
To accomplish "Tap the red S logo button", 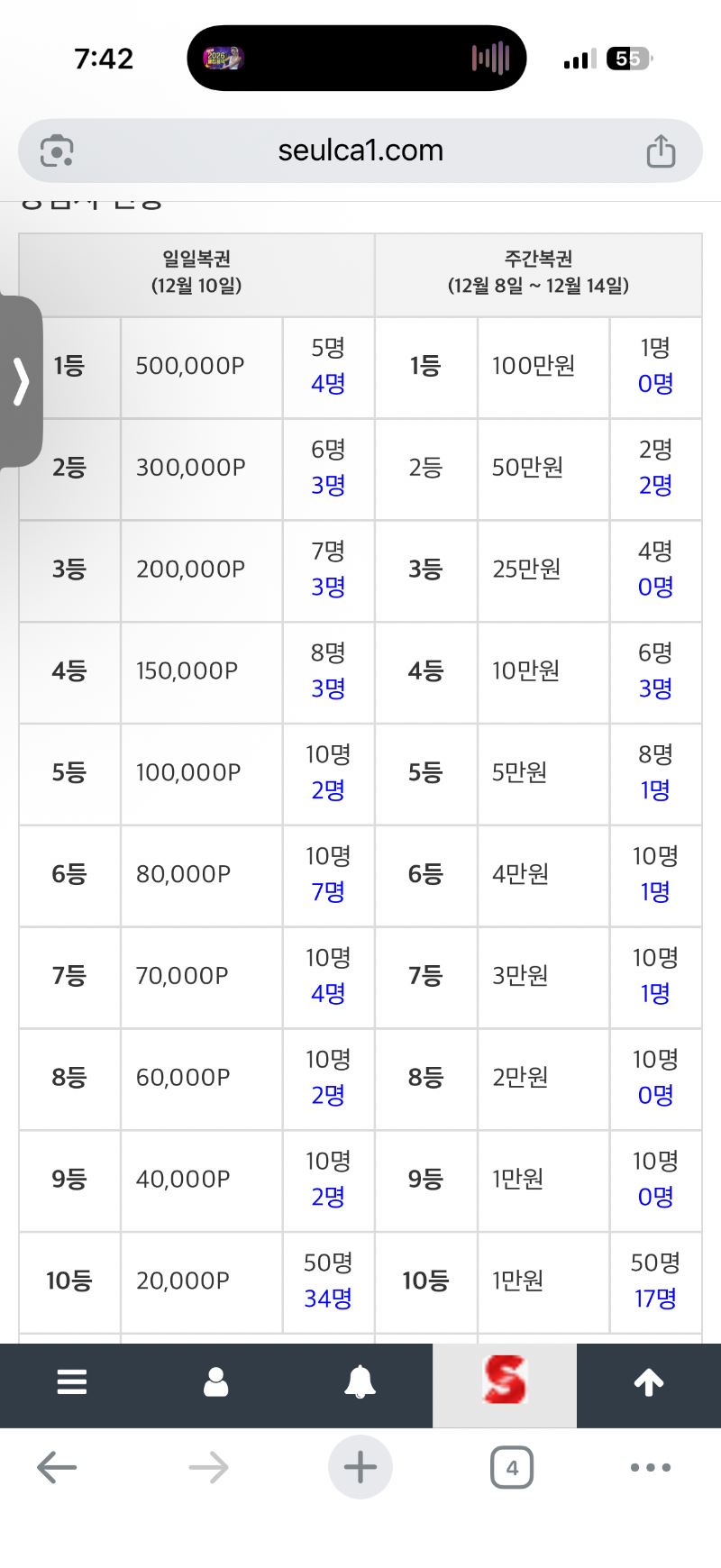I will (x=505, y=1381).
